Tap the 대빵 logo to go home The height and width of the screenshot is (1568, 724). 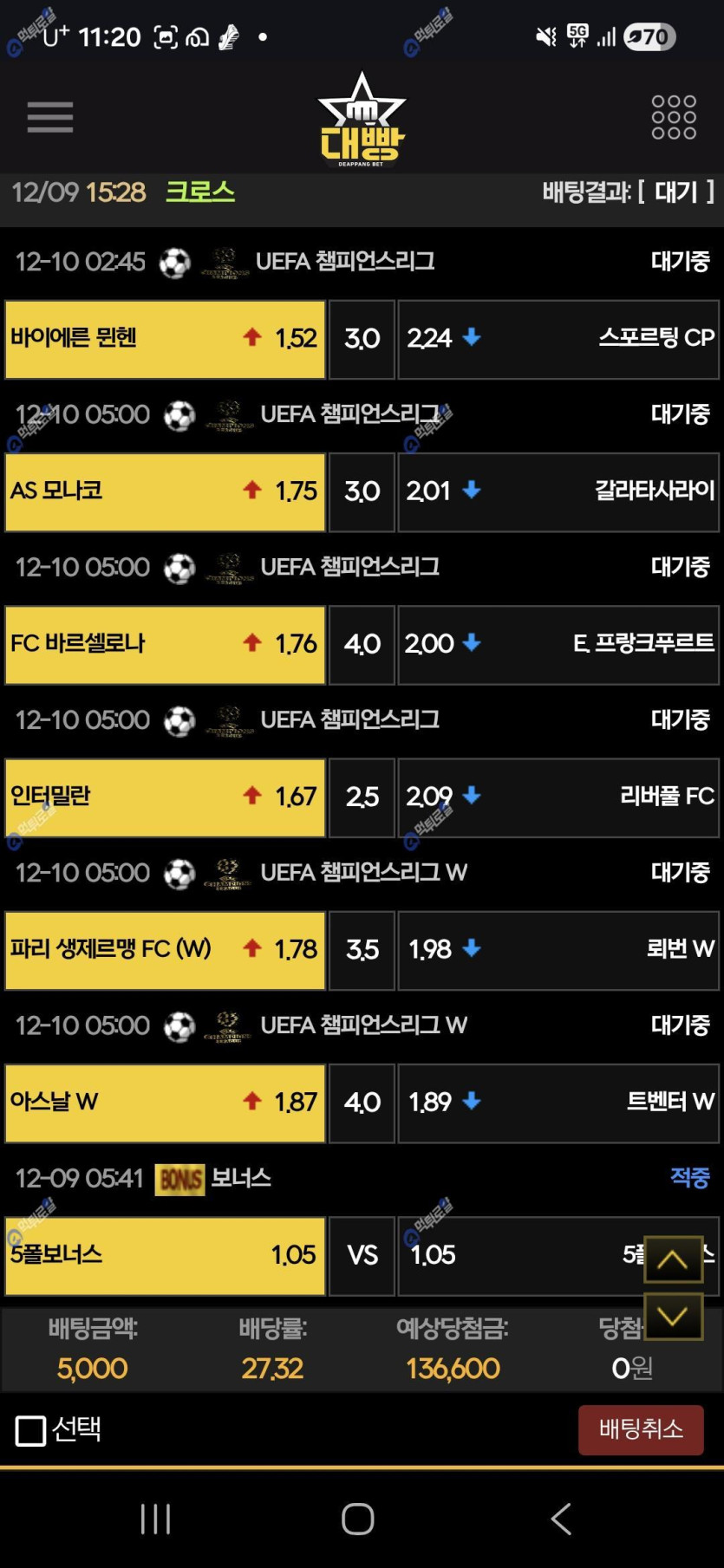coord(362,120)
